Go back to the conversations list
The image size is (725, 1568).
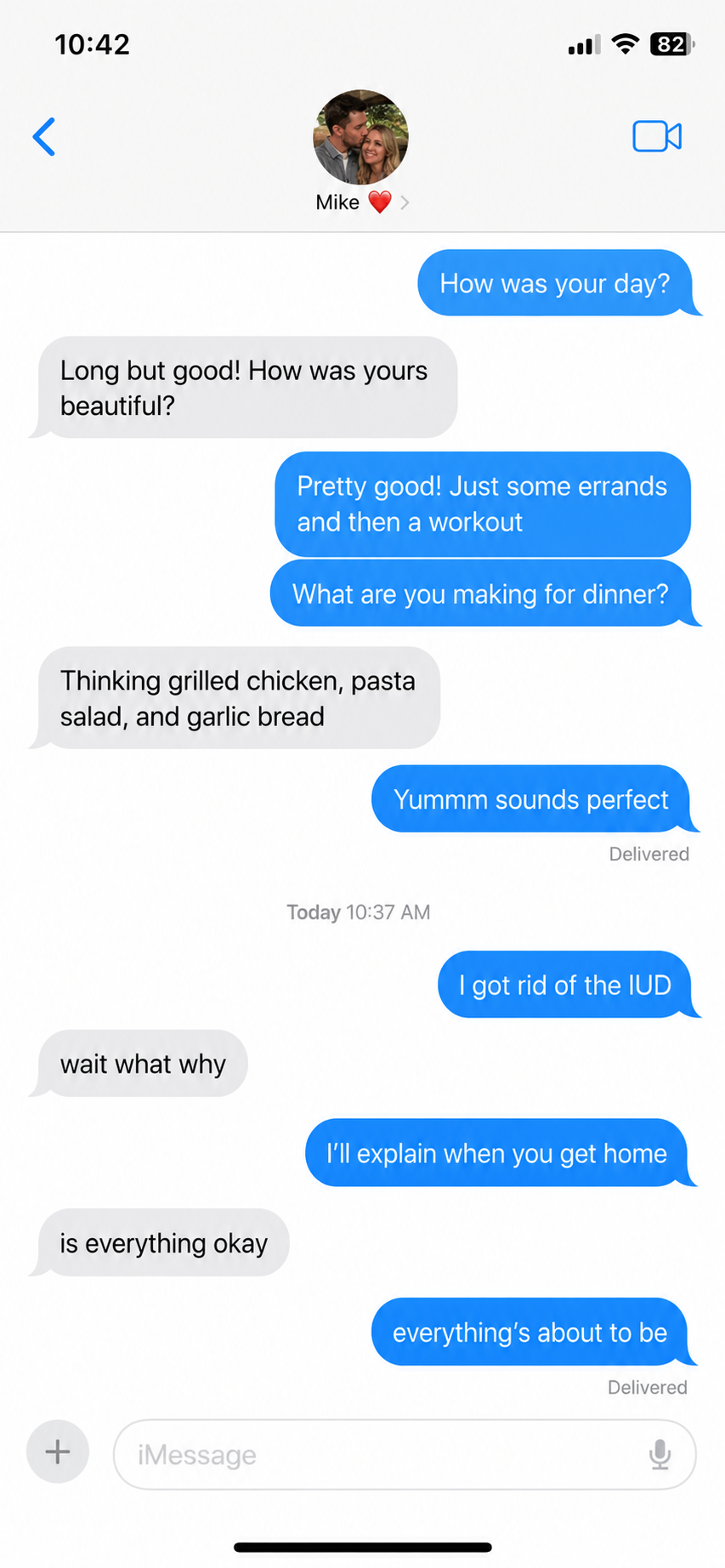point(44,137)
